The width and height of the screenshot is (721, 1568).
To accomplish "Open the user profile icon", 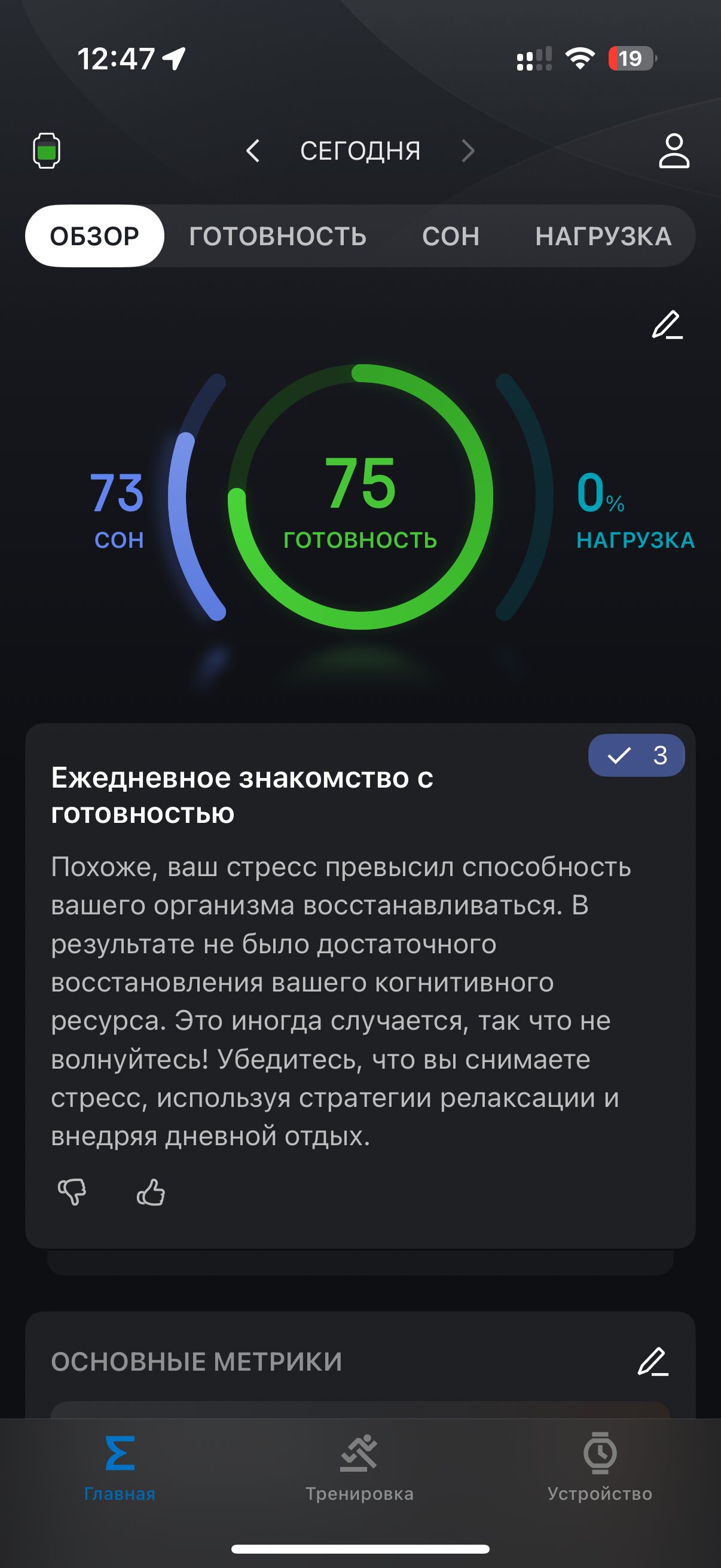I will tap(674, 150).
